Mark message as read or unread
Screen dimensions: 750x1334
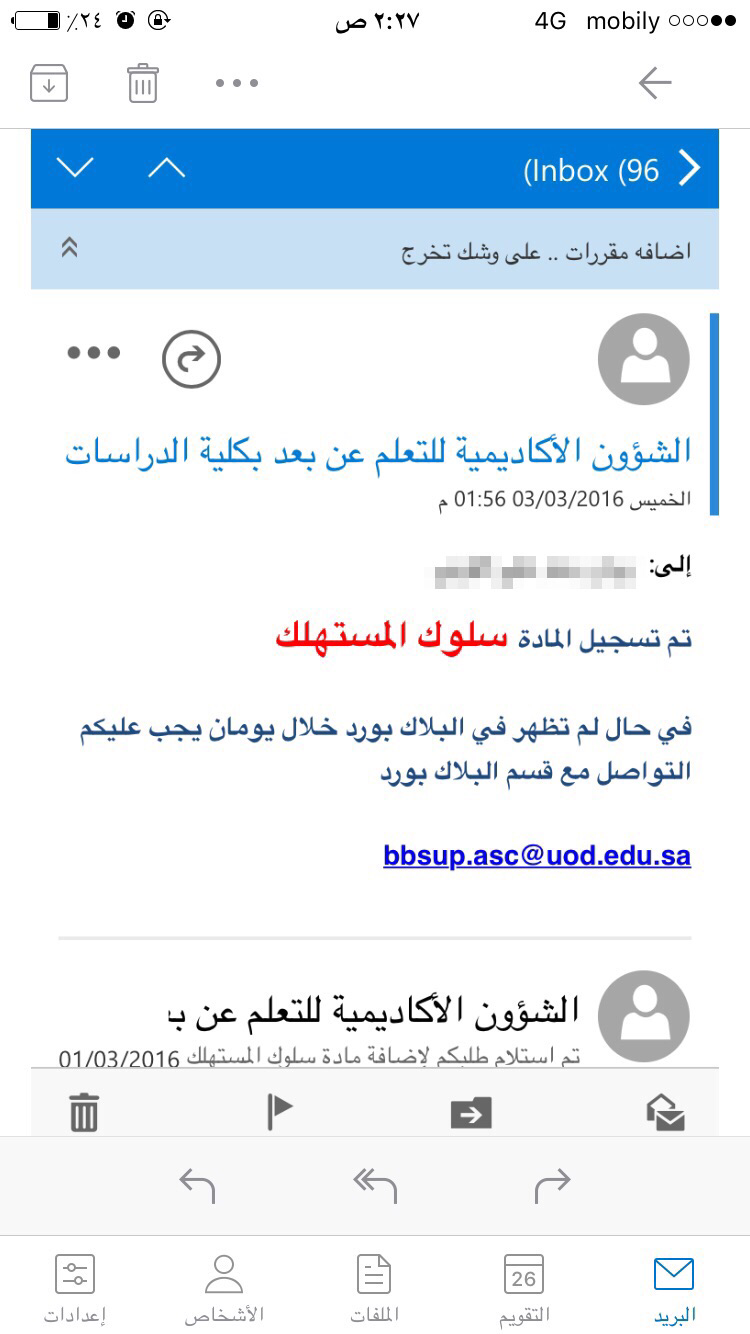coord(666,1112)
